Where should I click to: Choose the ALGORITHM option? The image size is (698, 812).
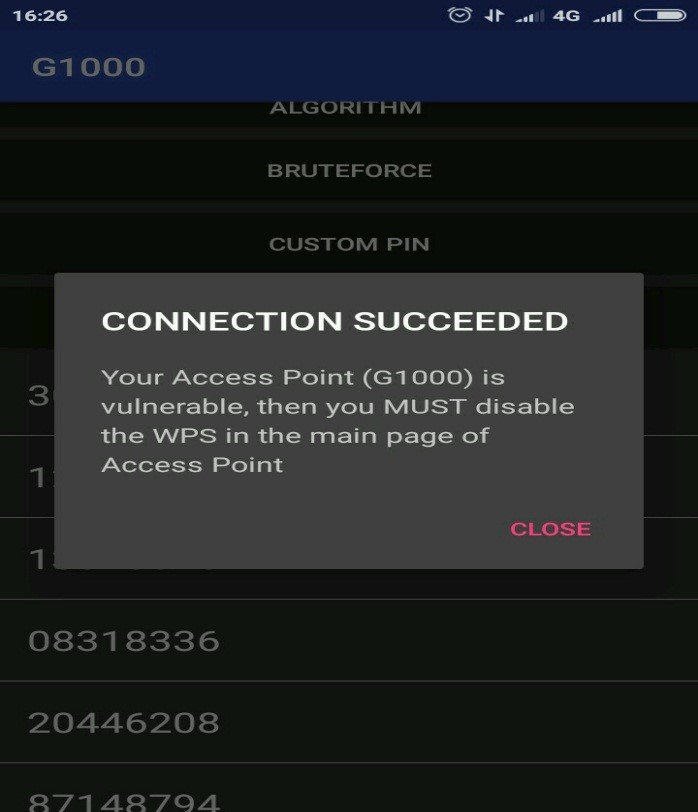(345, 109)
